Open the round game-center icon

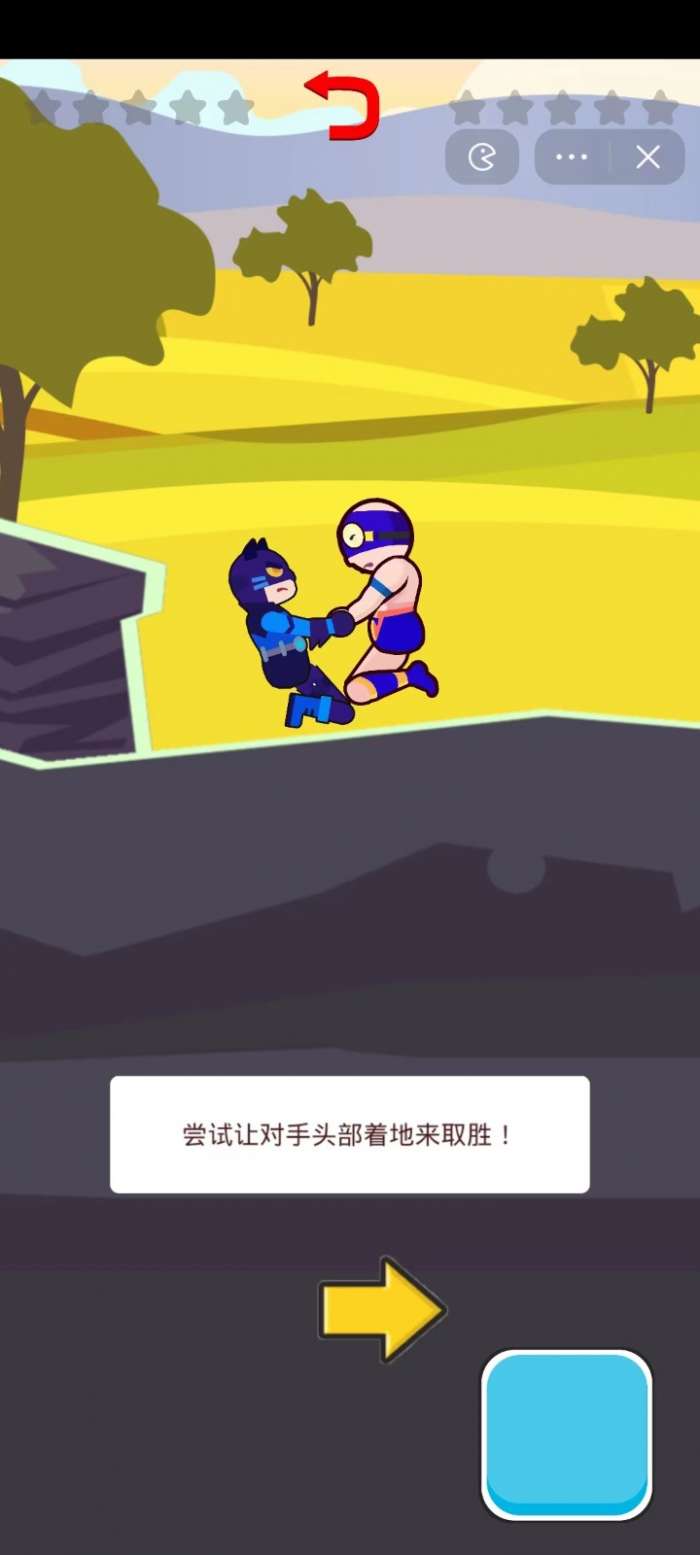coord(482,157)
